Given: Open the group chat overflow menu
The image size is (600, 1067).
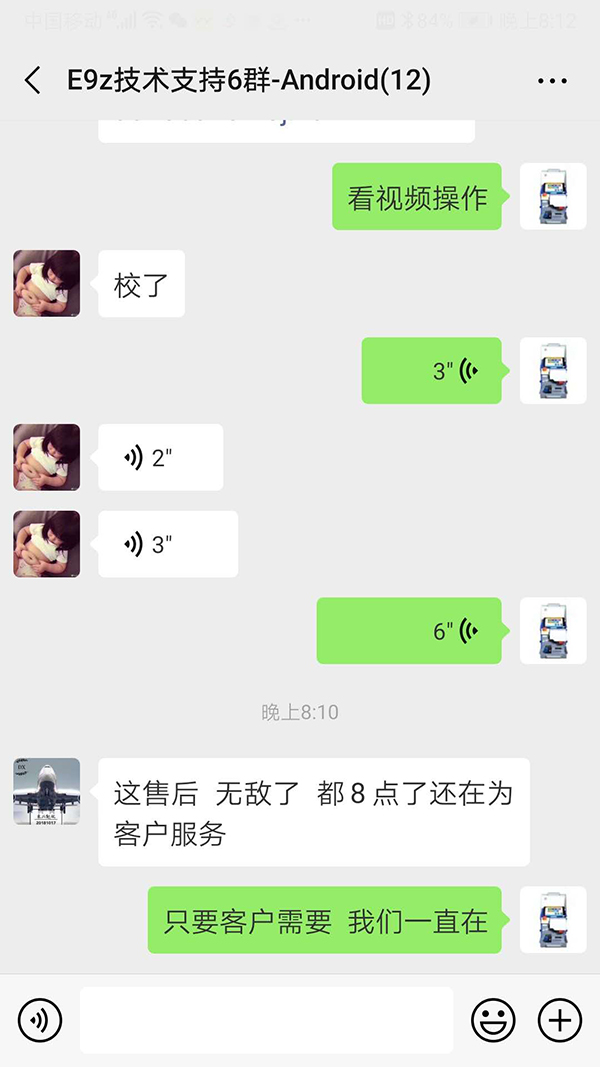Looking at the screenshot, I should click(x=552, y=81).
